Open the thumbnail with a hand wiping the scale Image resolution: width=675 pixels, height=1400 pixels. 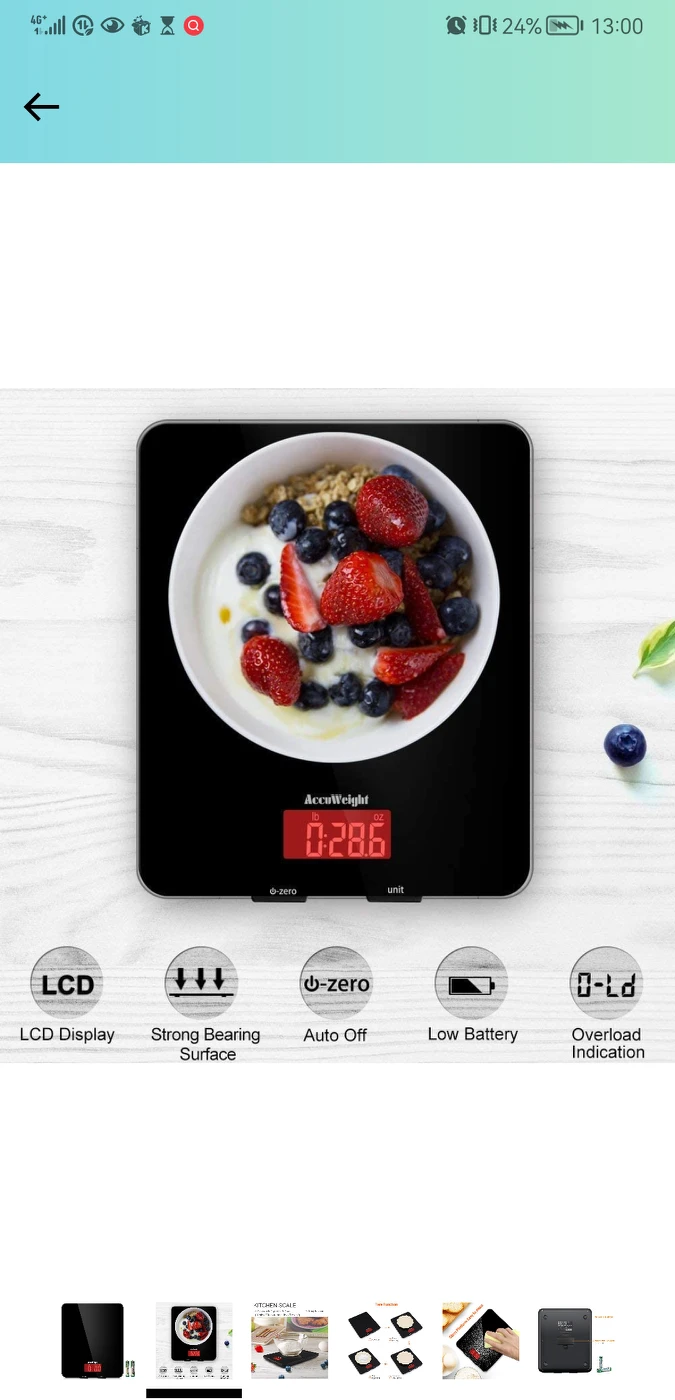click(x=481, y=1340)
